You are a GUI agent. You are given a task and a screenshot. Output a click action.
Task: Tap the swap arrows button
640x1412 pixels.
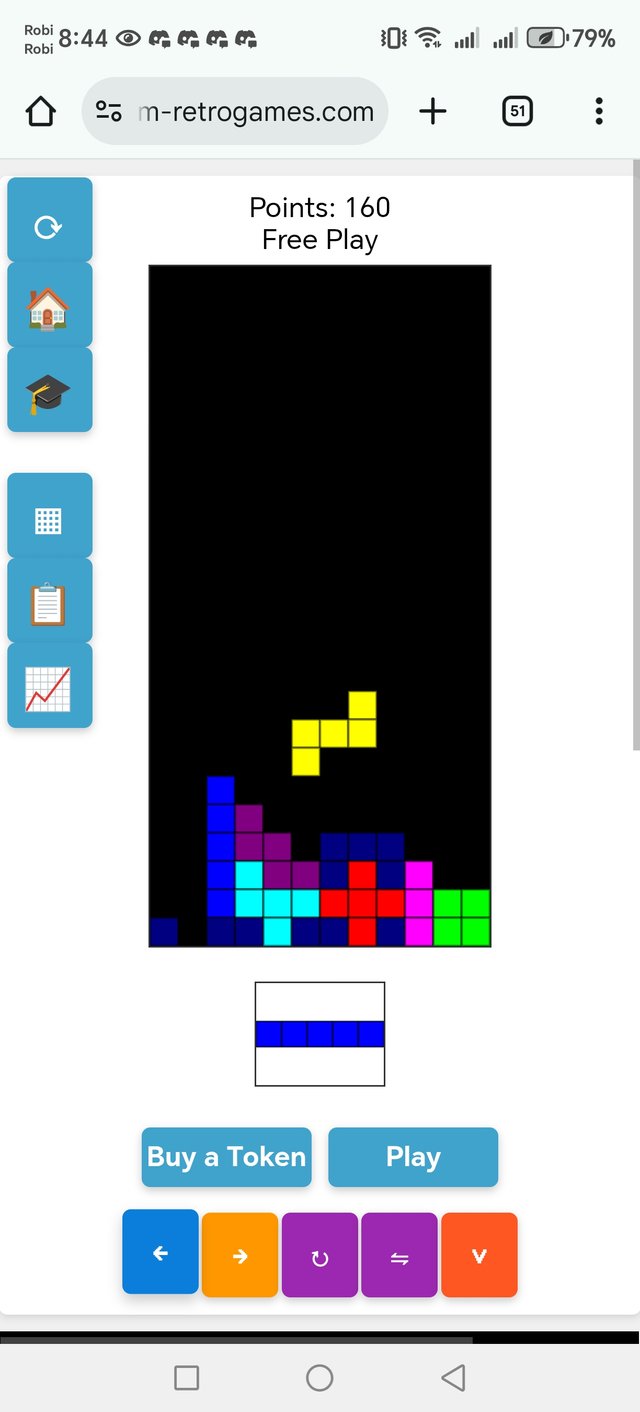tap(399, 1255)
